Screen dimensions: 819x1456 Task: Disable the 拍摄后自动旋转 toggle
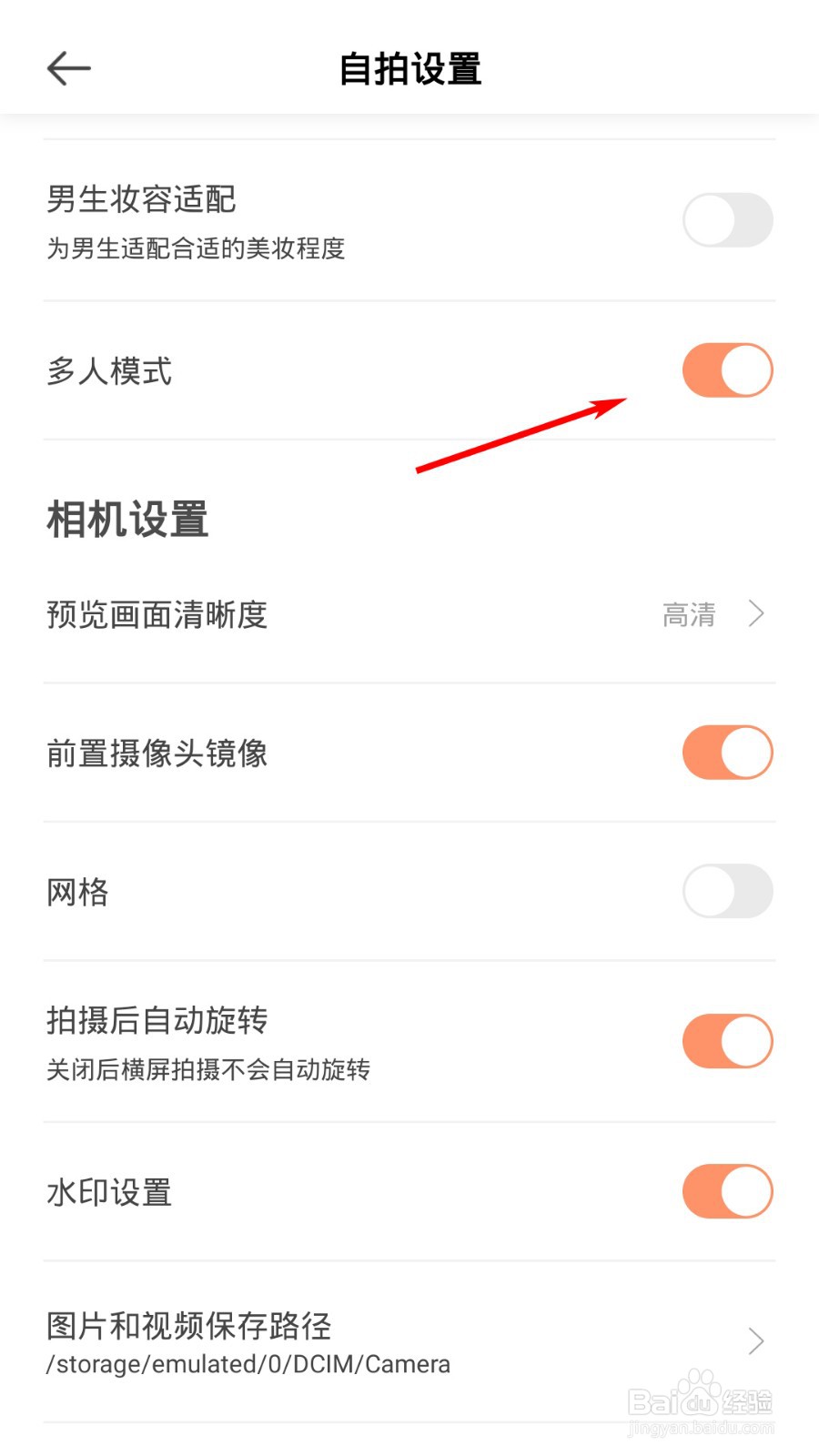[726, 1040]
